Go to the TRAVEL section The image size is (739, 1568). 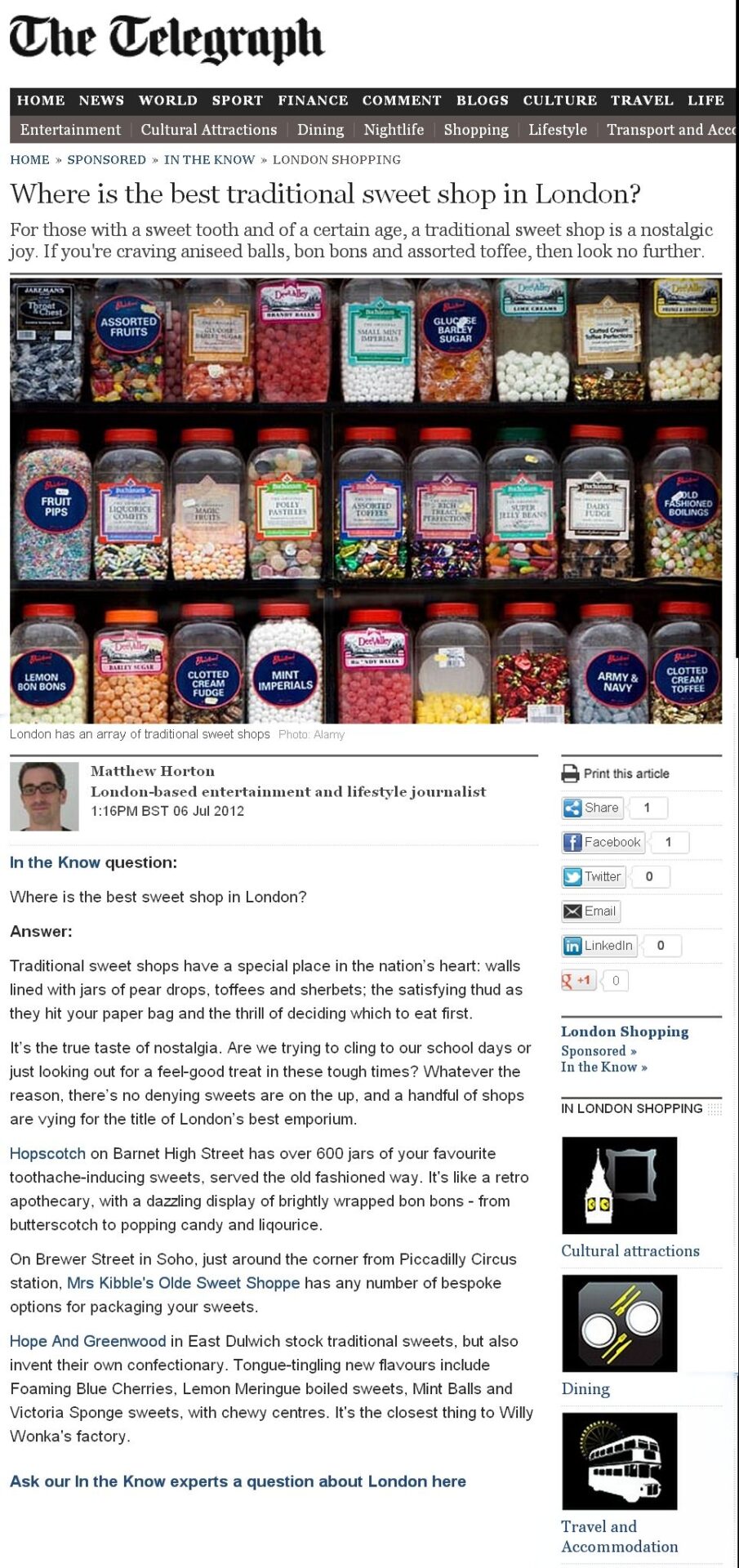642,100
